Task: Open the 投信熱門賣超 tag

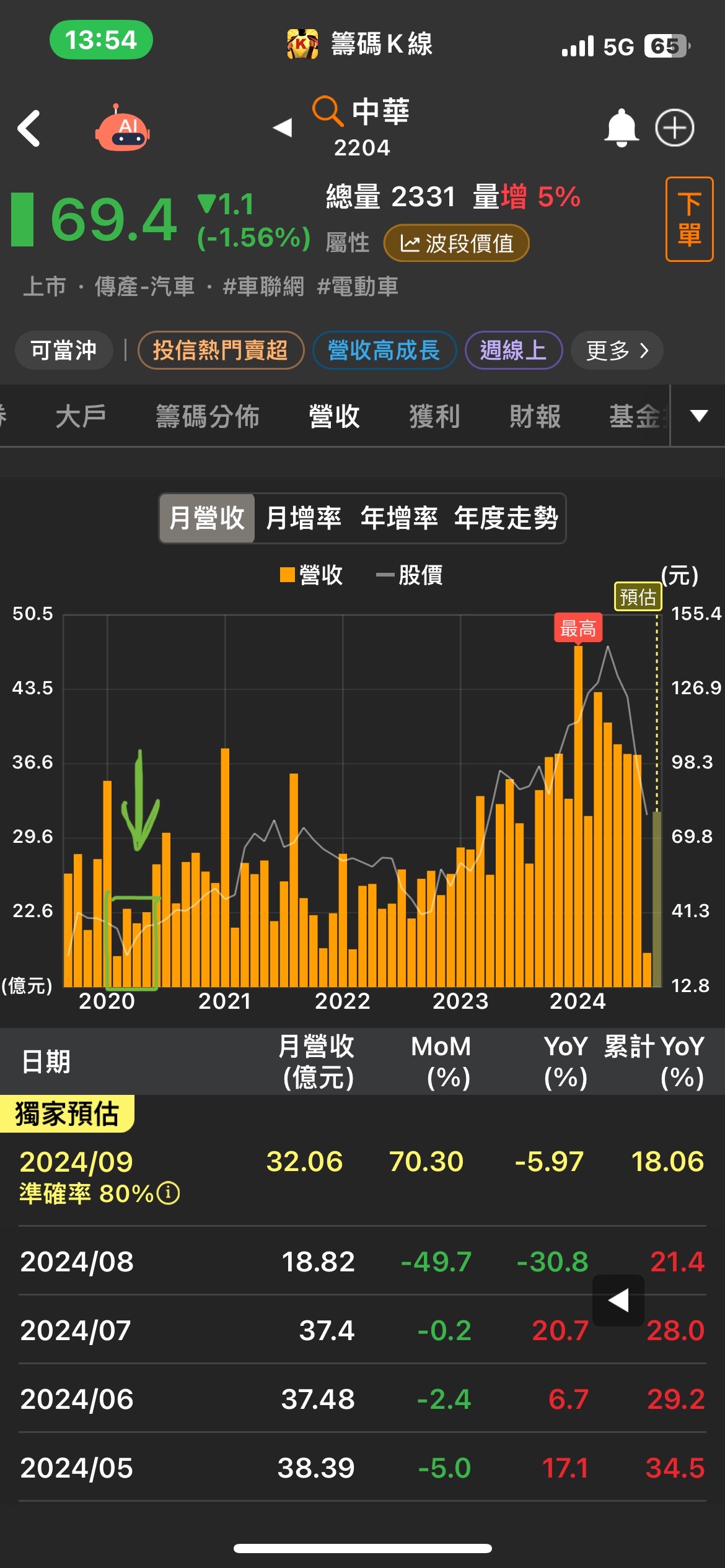Action: click(x=221, y=350)
